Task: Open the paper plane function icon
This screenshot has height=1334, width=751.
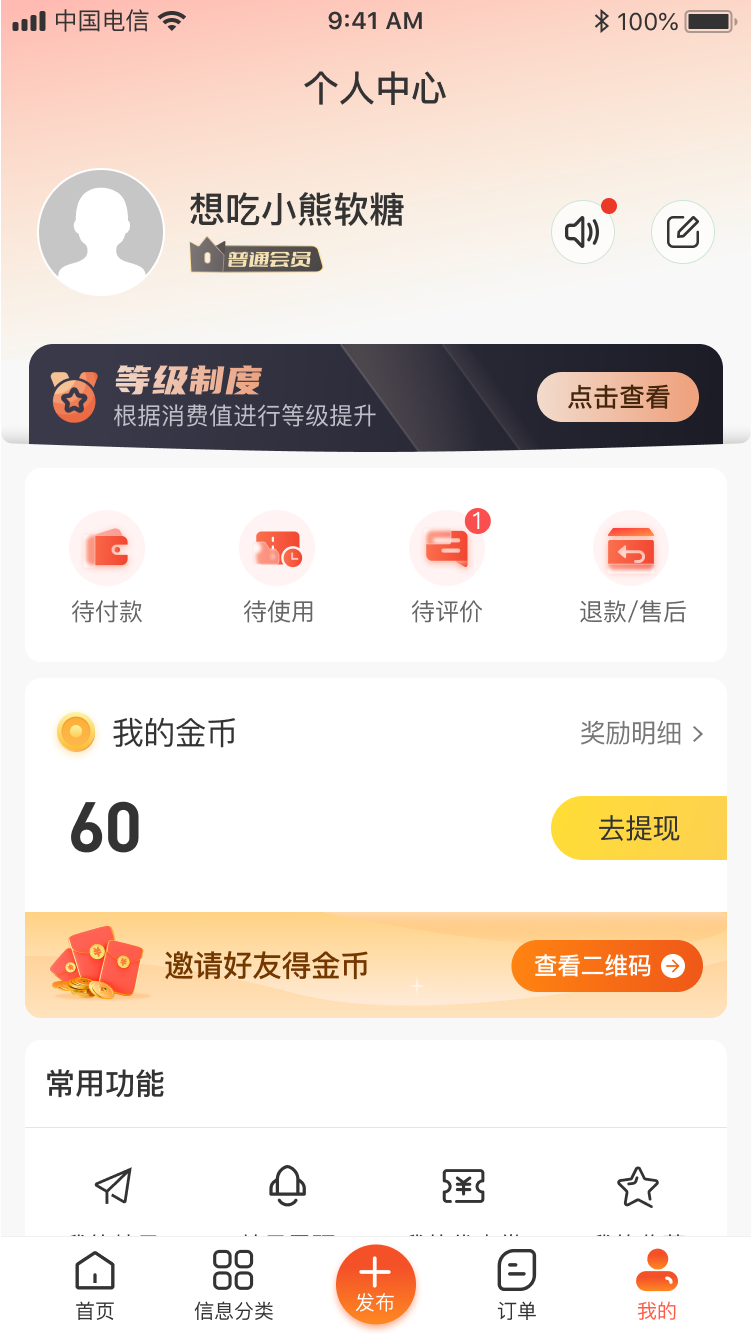Action: point(113,1187)
